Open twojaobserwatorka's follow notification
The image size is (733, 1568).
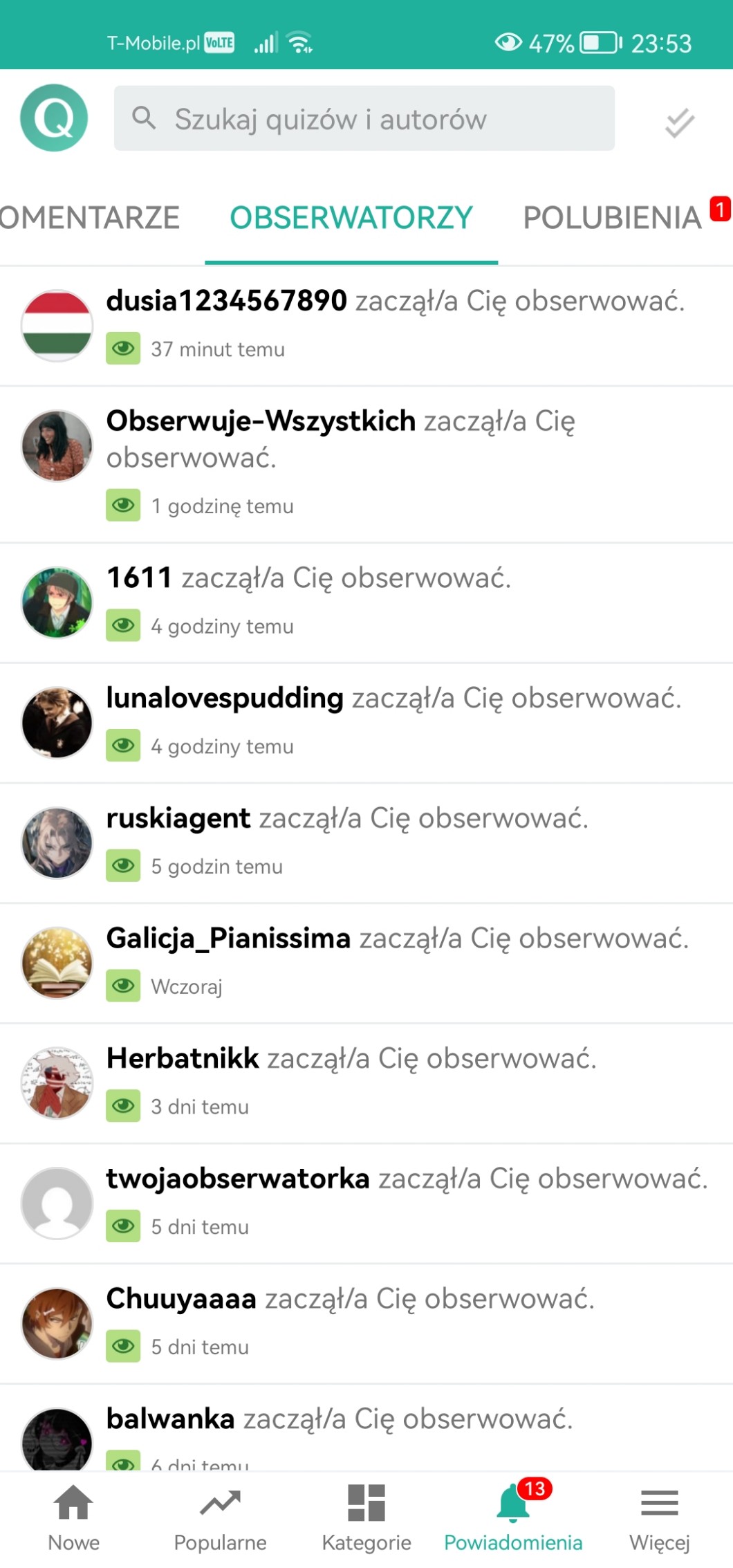366,1203
